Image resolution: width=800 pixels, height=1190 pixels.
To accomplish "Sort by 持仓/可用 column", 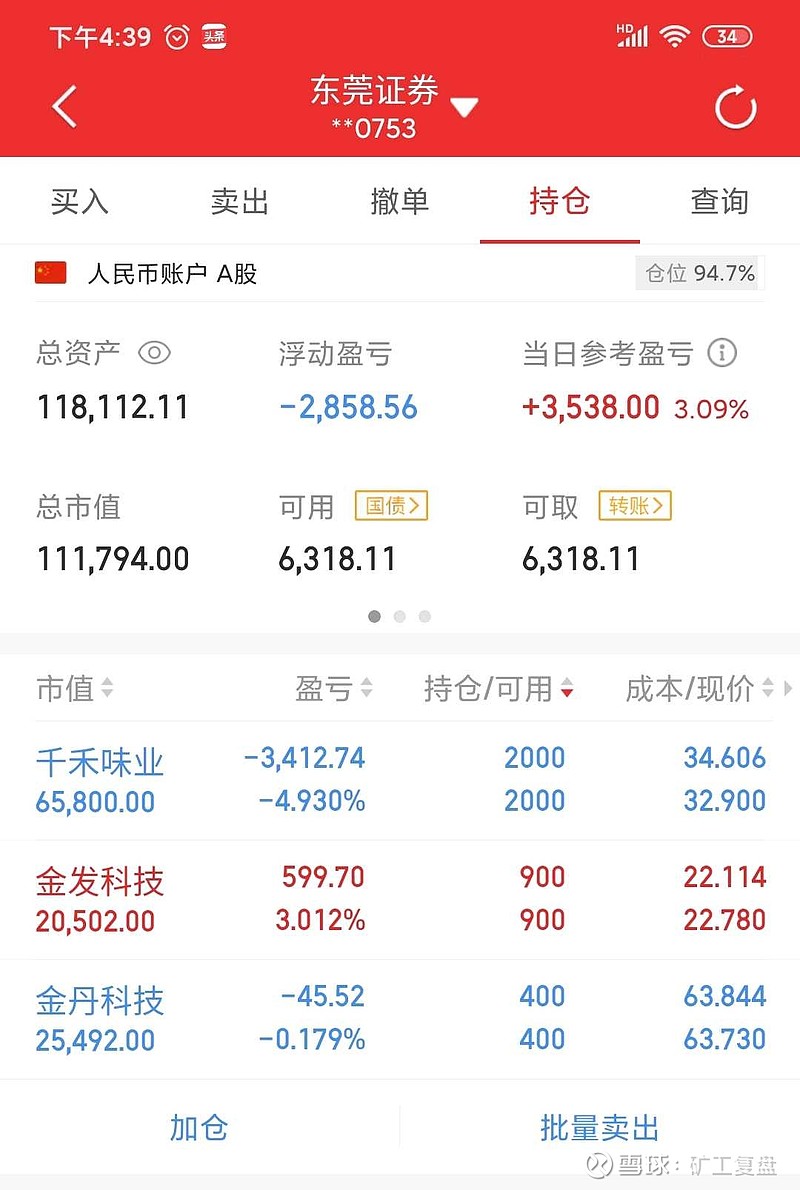I will click(499, 688).
